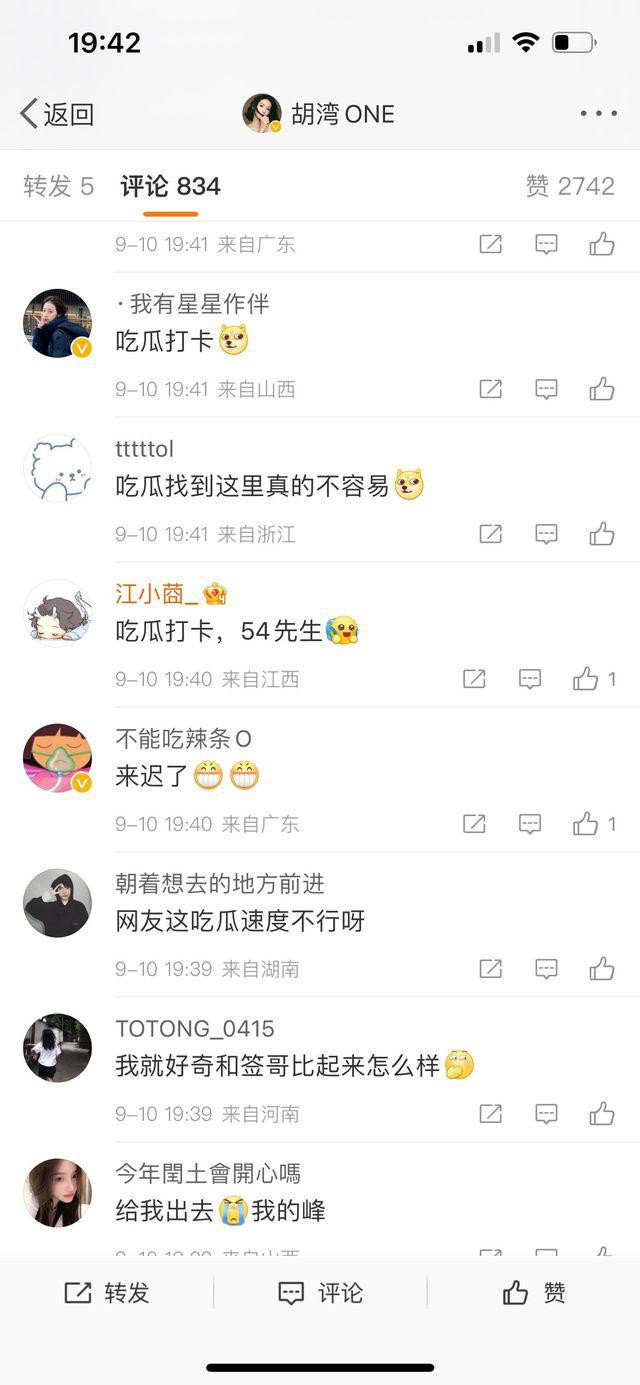Screen dimensions: 640x1385
Task: Write a comment via the bottom 评论 button
Action: pyautogui.click(x=320, y=1293)
